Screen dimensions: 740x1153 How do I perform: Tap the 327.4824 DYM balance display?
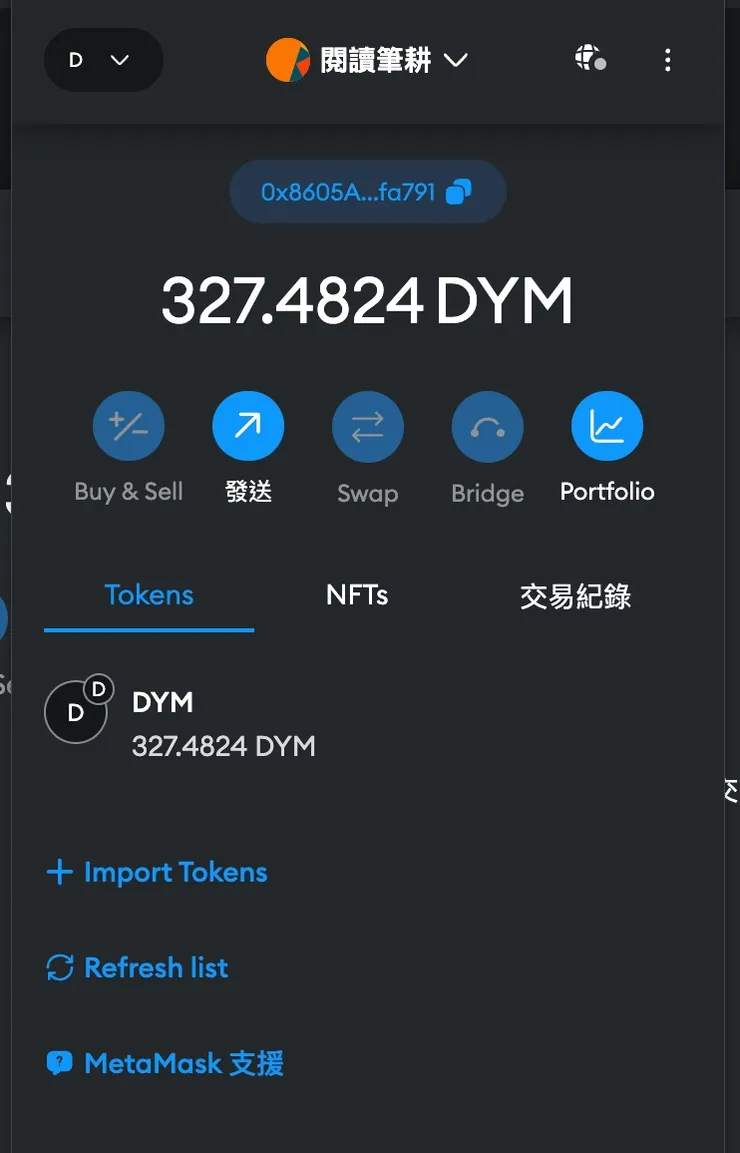[368, 300]
